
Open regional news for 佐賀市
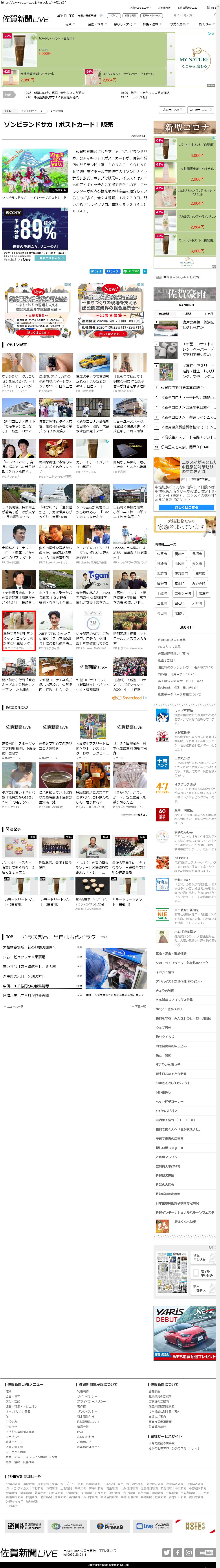click(162, 554)
